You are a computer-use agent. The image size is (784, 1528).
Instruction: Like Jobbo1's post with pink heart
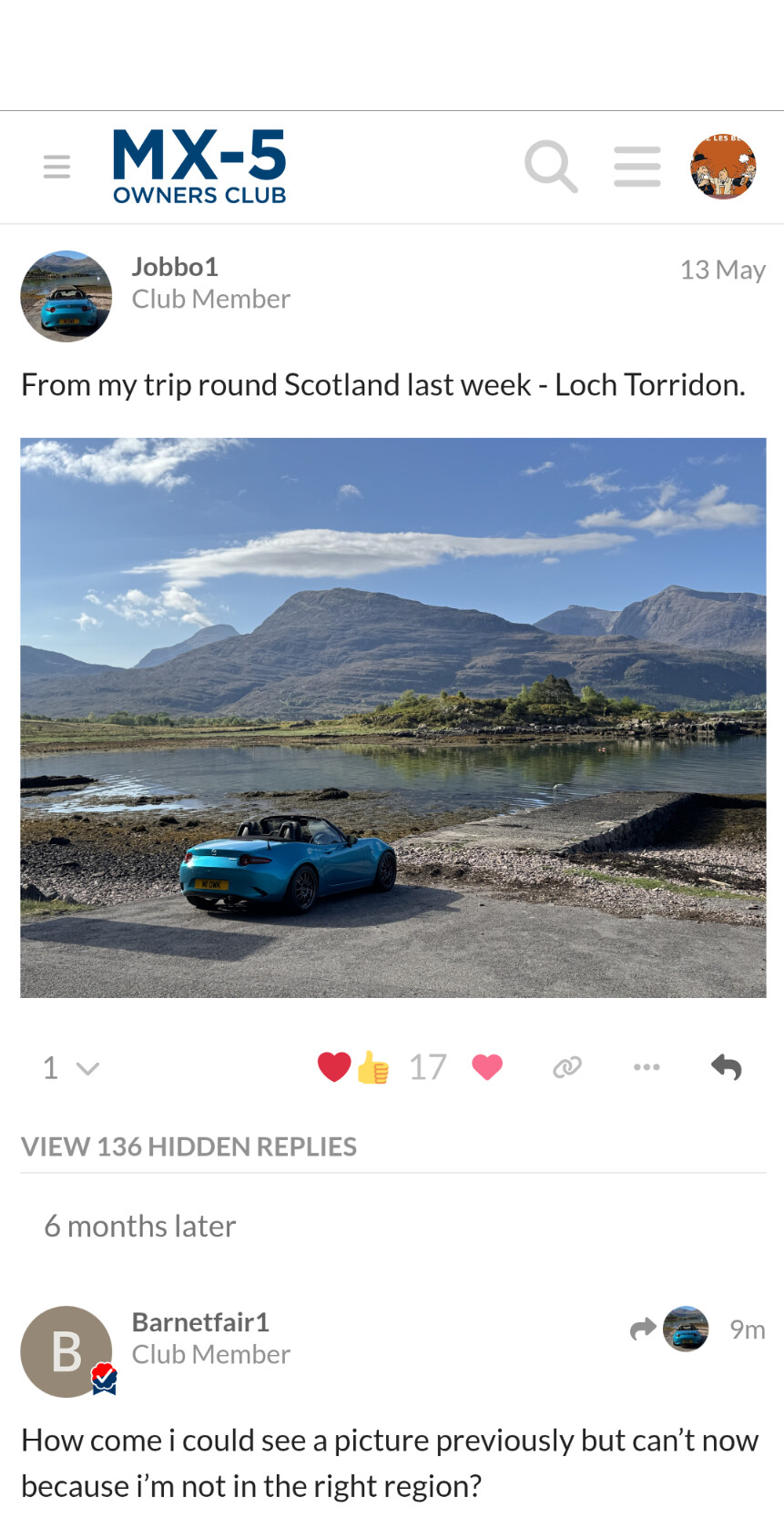(x=487, y=1067)
